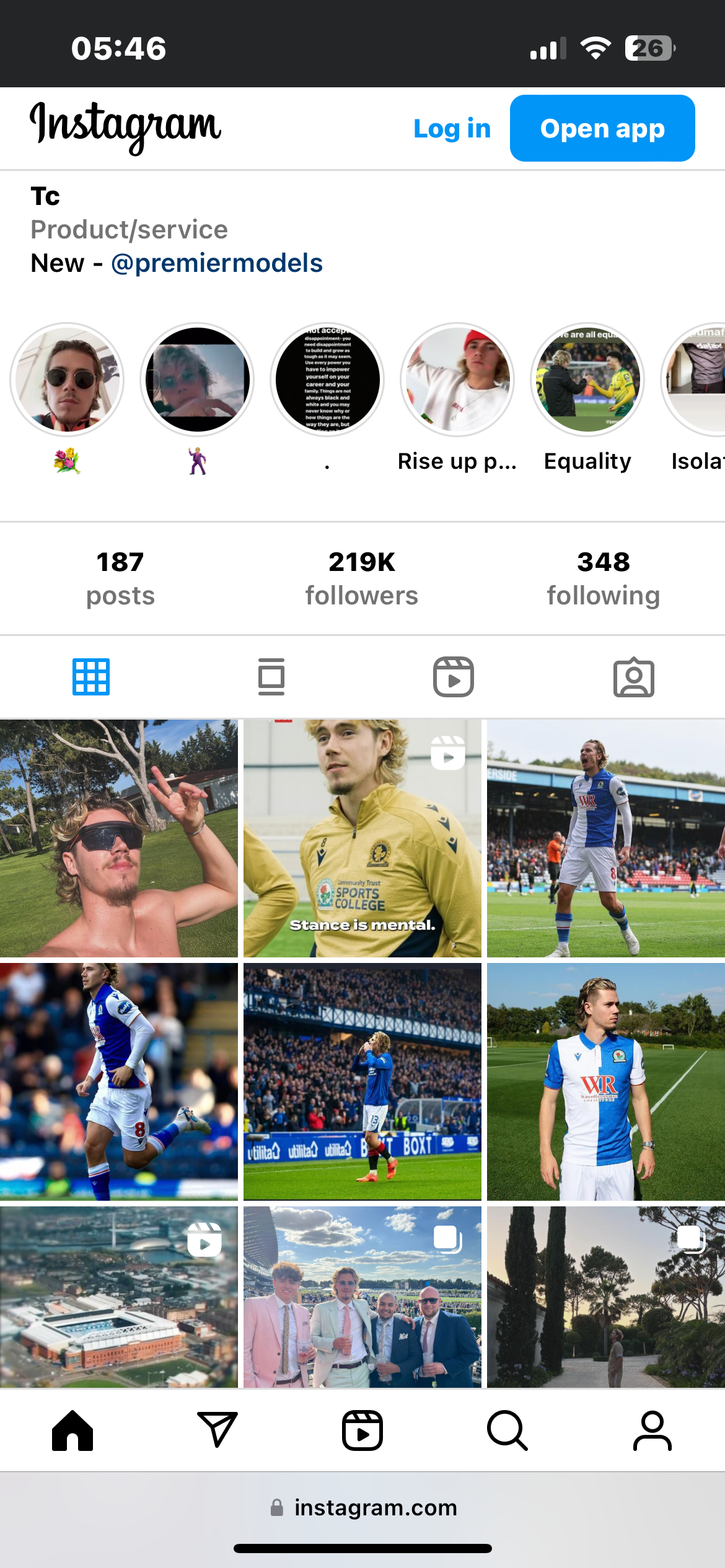Open the aerial stadium reel
This screenshot has height=1568, width=725.
coord(118,1296)
